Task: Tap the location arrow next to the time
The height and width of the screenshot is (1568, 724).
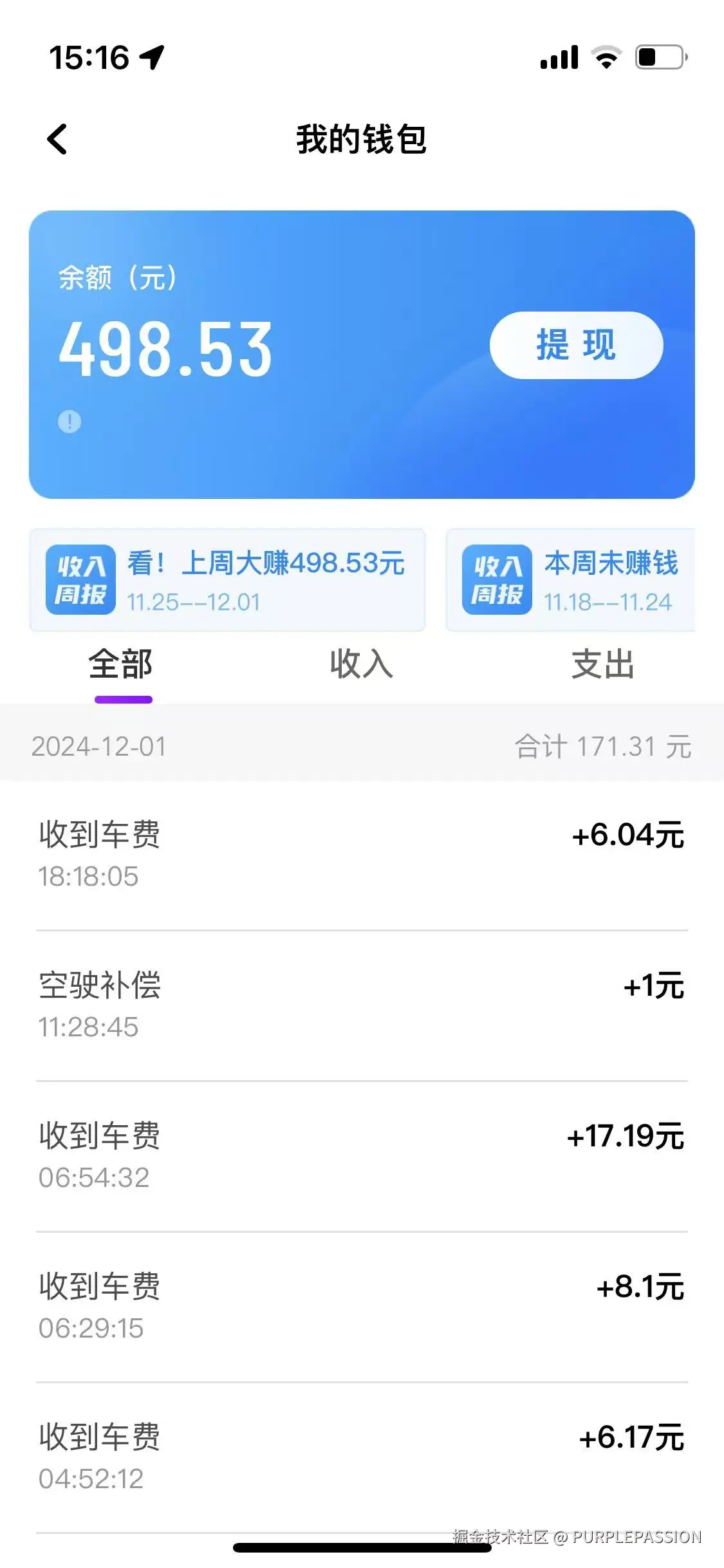Action: [153, 57]
